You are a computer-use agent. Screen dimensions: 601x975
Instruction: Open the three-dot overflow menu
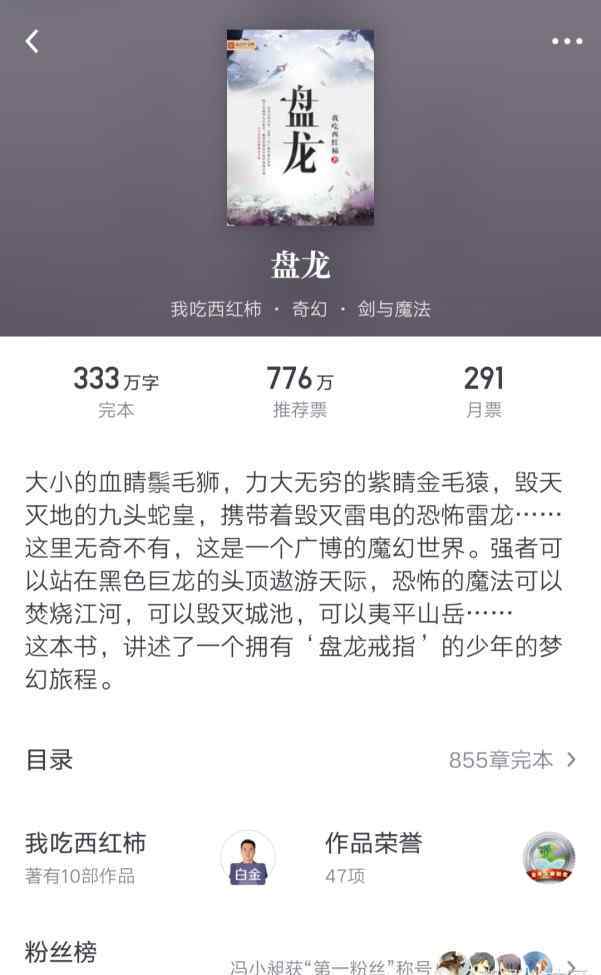566,42
